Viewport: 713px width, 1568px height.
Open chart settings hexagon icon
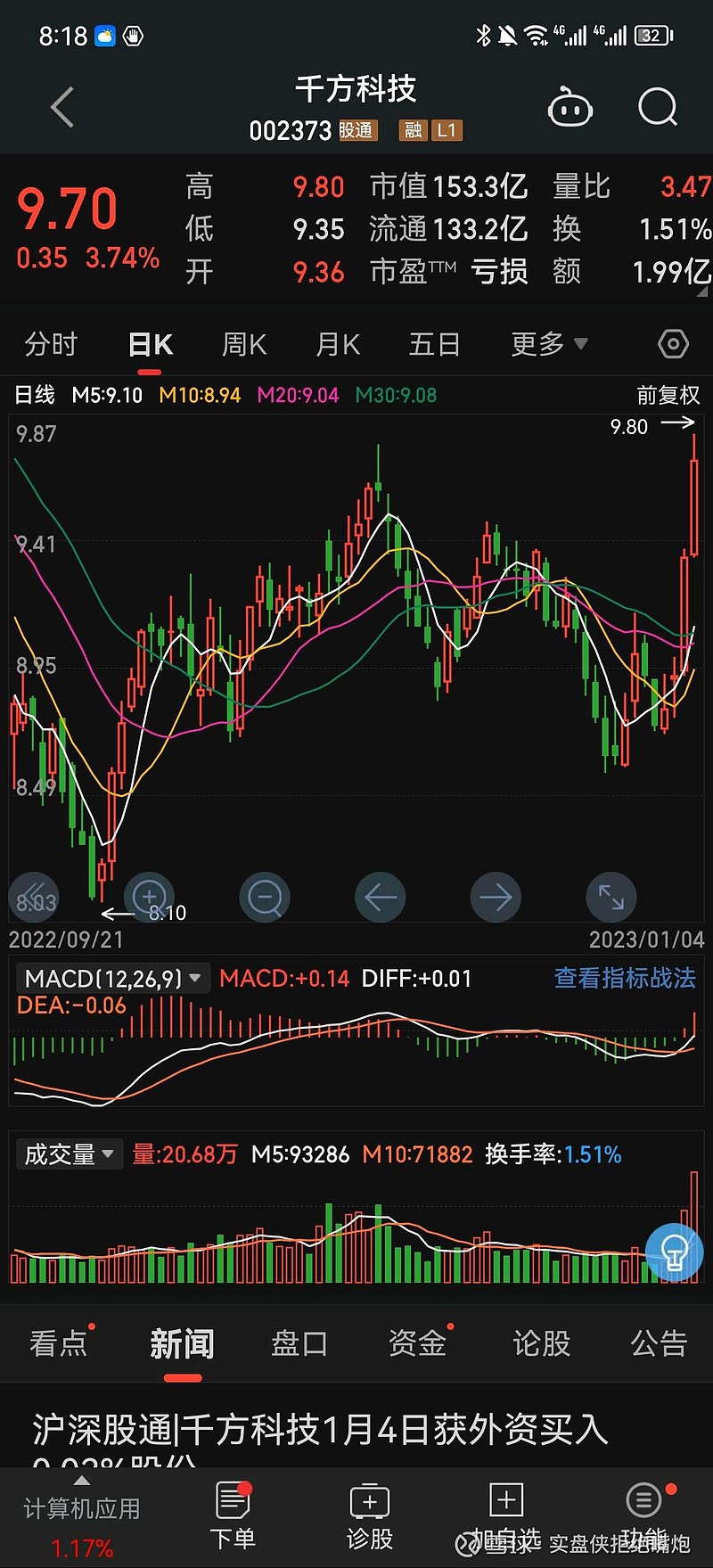[x=673, y=344]
